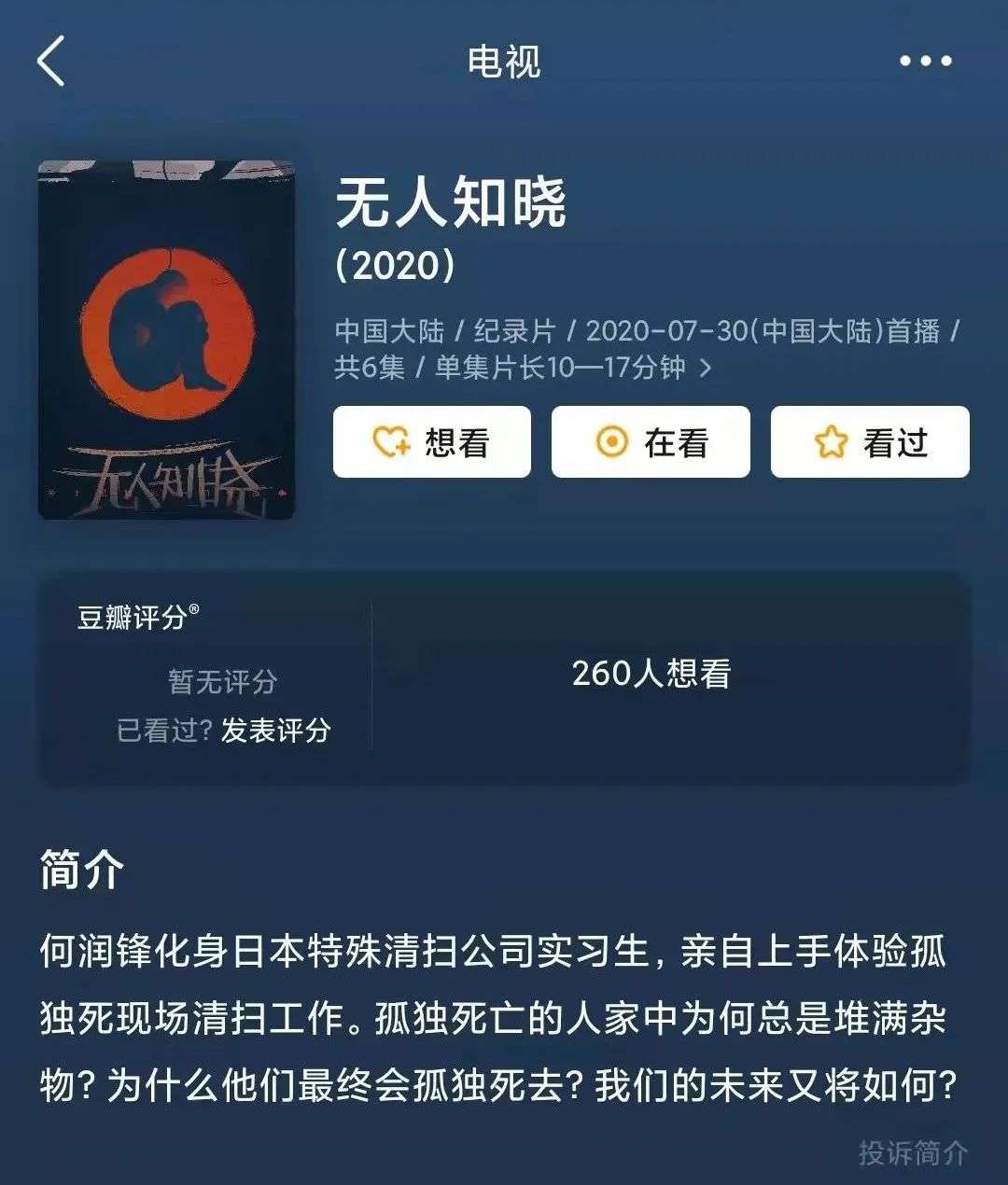Go back using the top-left arrow
1008x1185 pixels.
tap(51, 62)
